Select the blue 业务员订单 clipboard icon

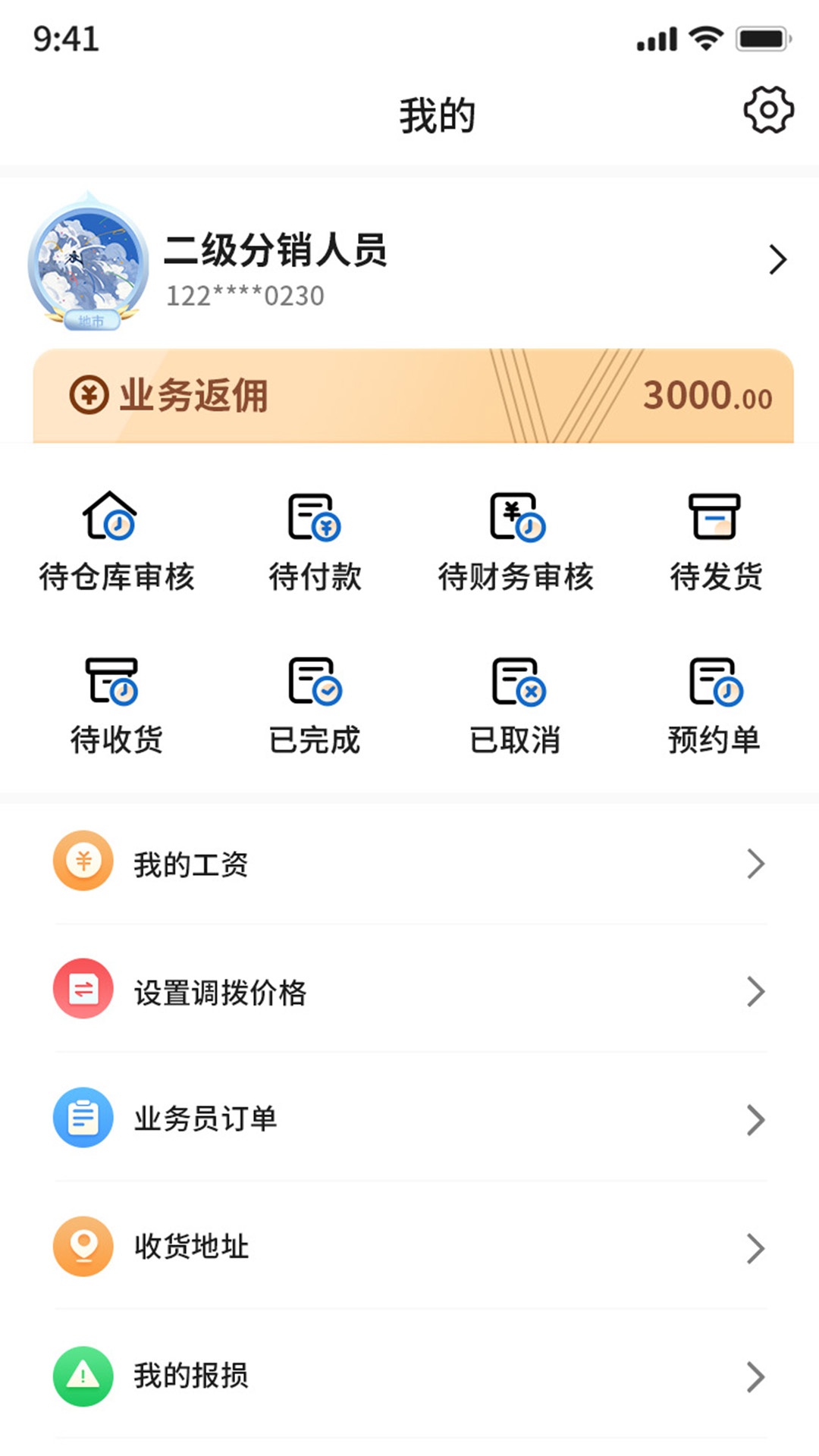tap(83, 1119)
